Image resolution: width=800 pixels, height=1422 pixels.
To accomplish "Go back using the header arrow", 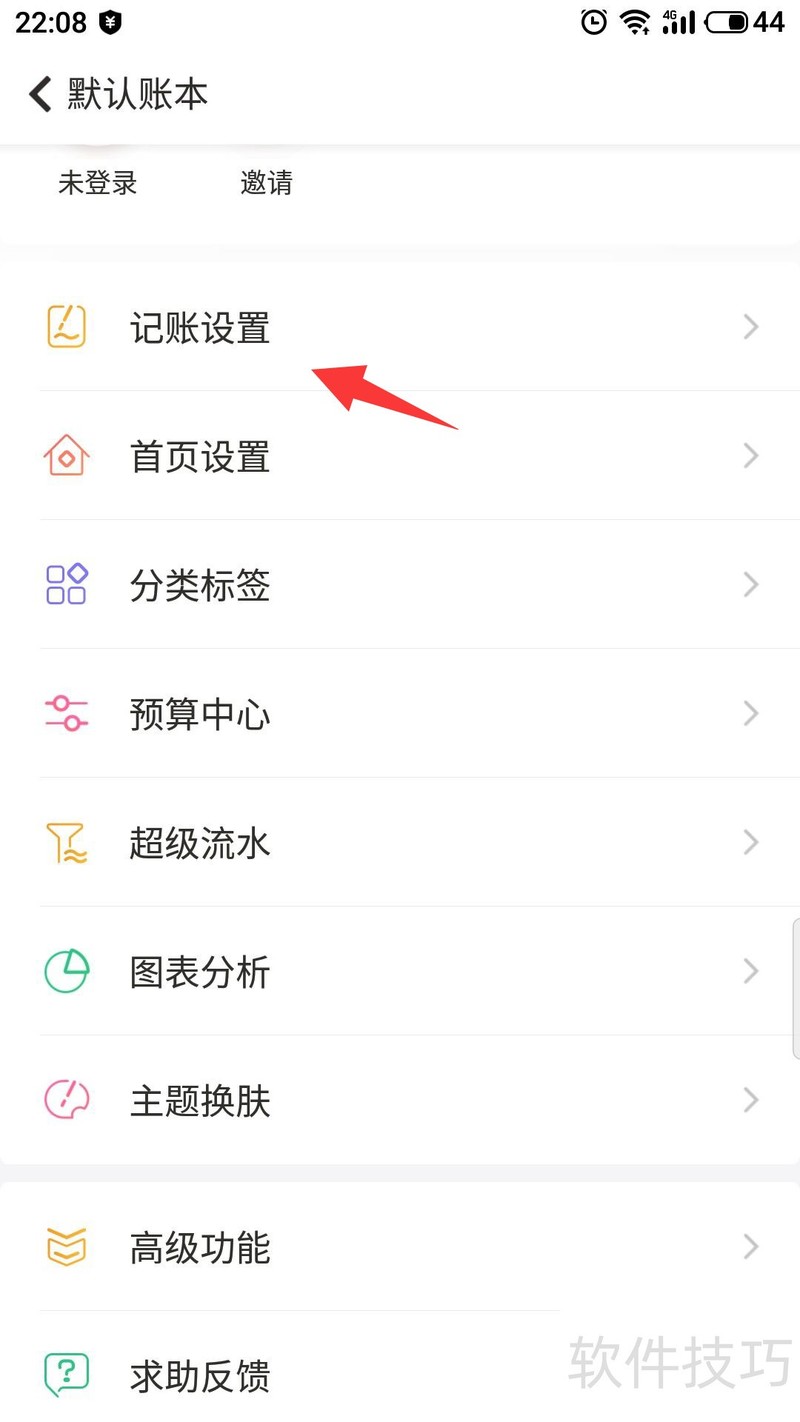I will (x=40, y=95).
